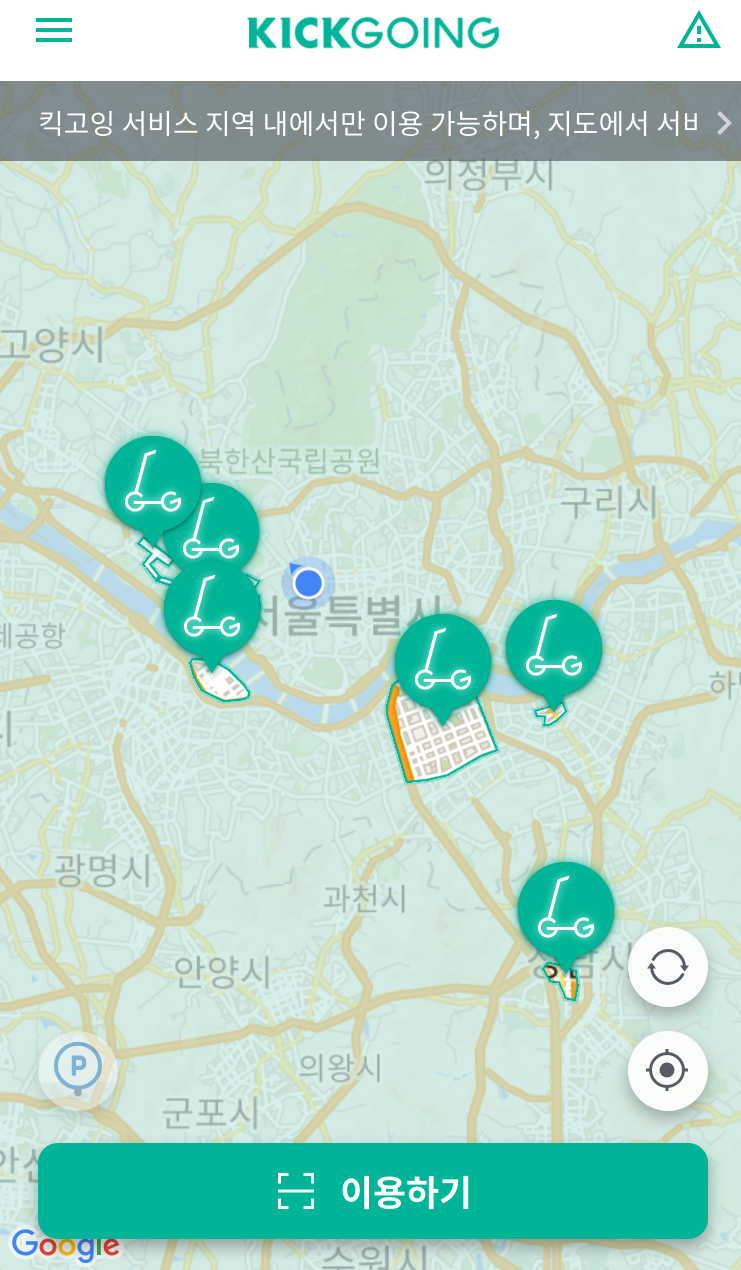Tap the 이용하기 scan button
This screenshot has width=741, height=1270.
click(372, 1191)
